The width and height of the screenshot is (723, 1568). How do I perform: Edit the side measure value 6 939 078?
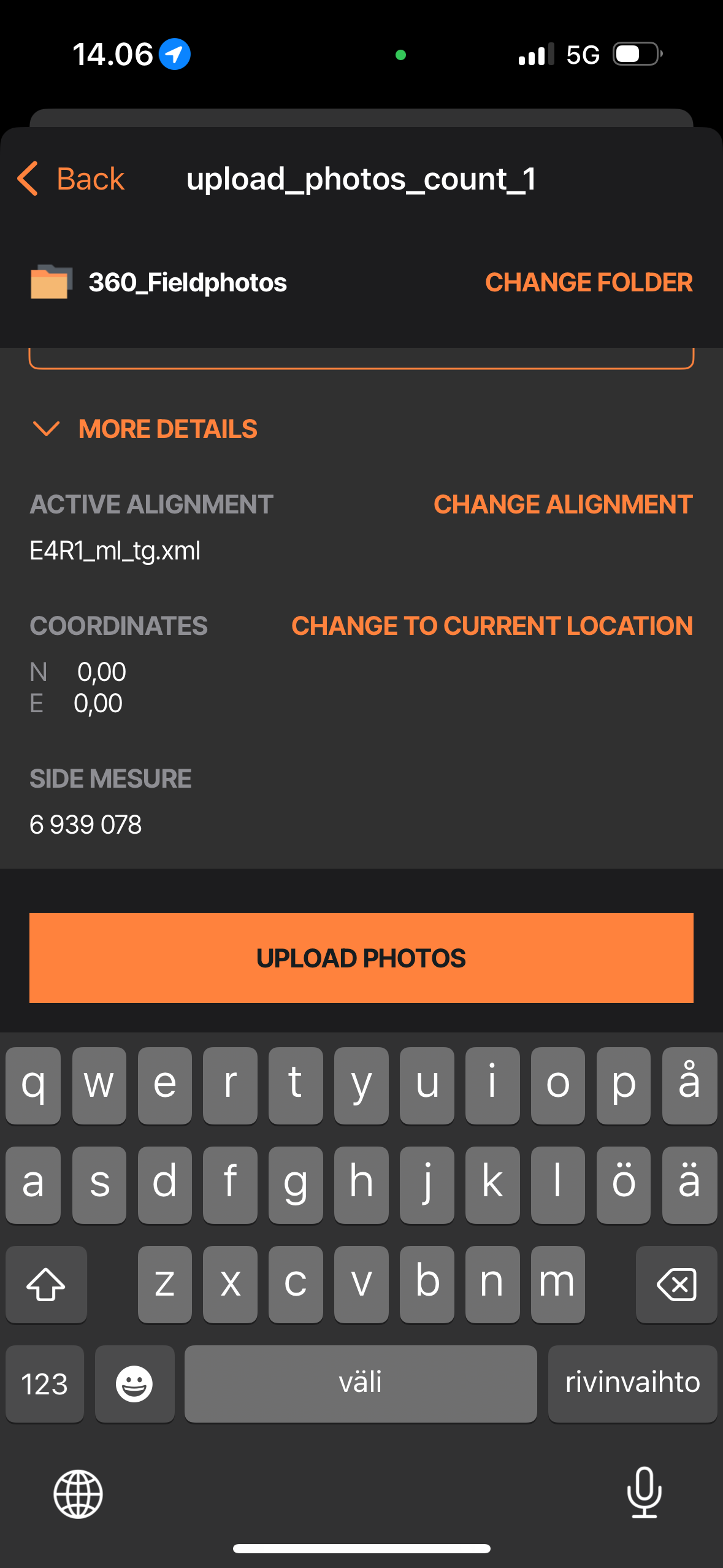tap(86, 824)
